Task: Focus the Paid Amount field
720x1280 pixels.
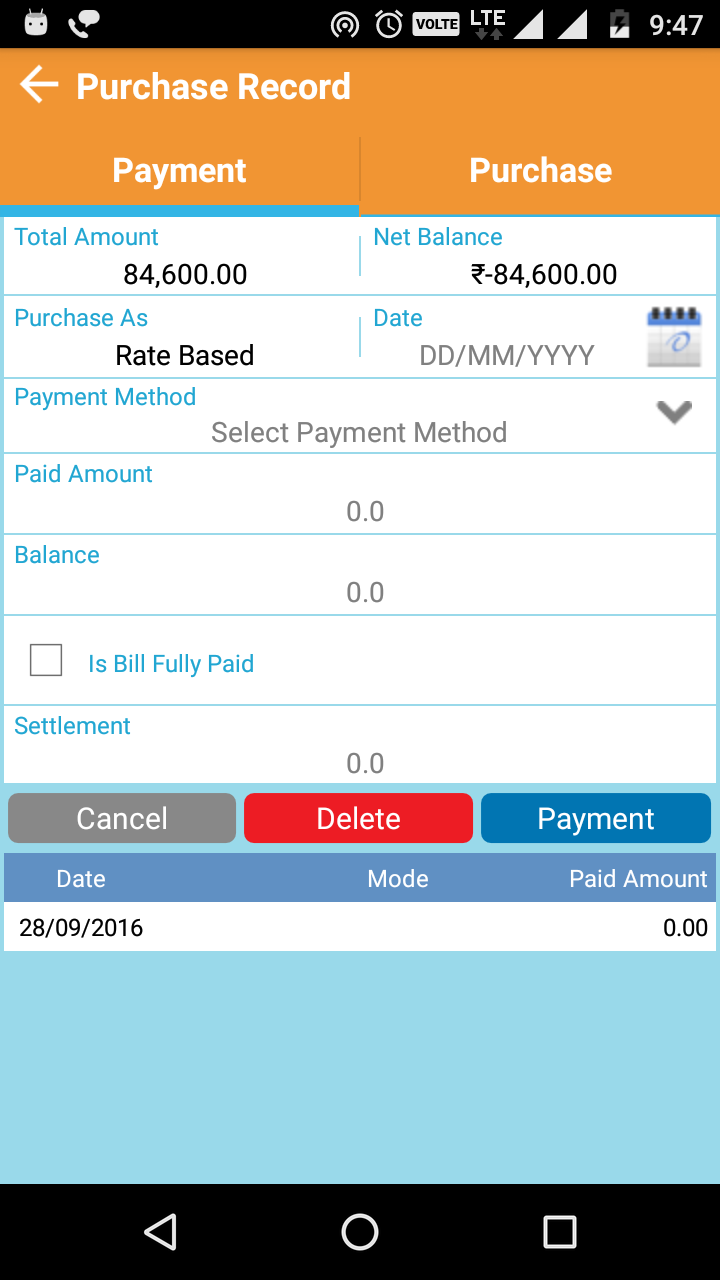Action: click(364, 512)
